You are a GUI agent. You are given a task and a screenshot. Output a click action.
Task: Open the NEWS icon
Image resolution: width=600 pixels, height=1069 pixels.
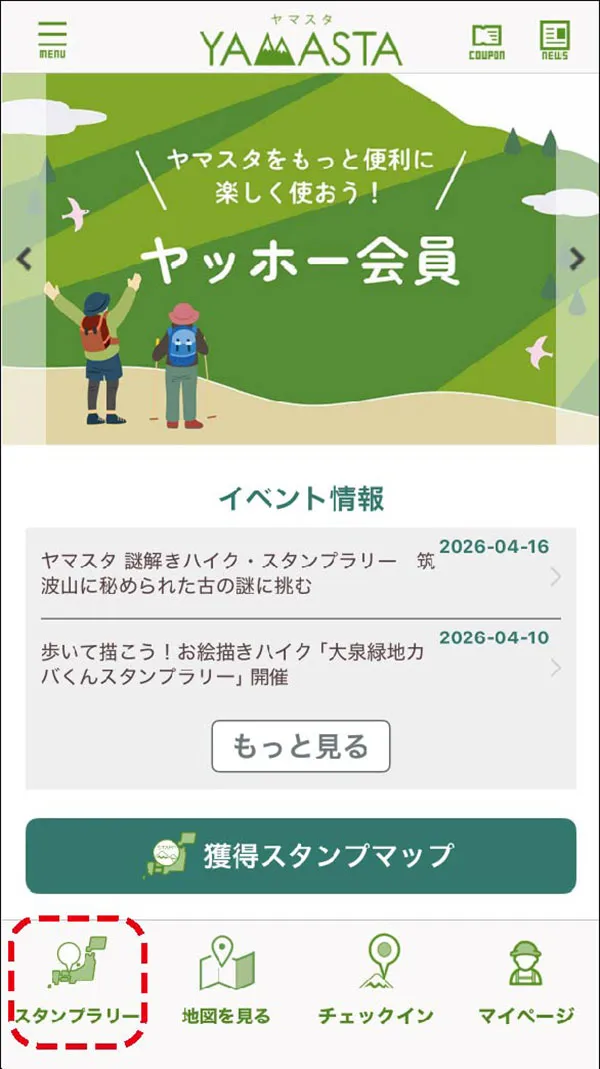tap(554, 42)
